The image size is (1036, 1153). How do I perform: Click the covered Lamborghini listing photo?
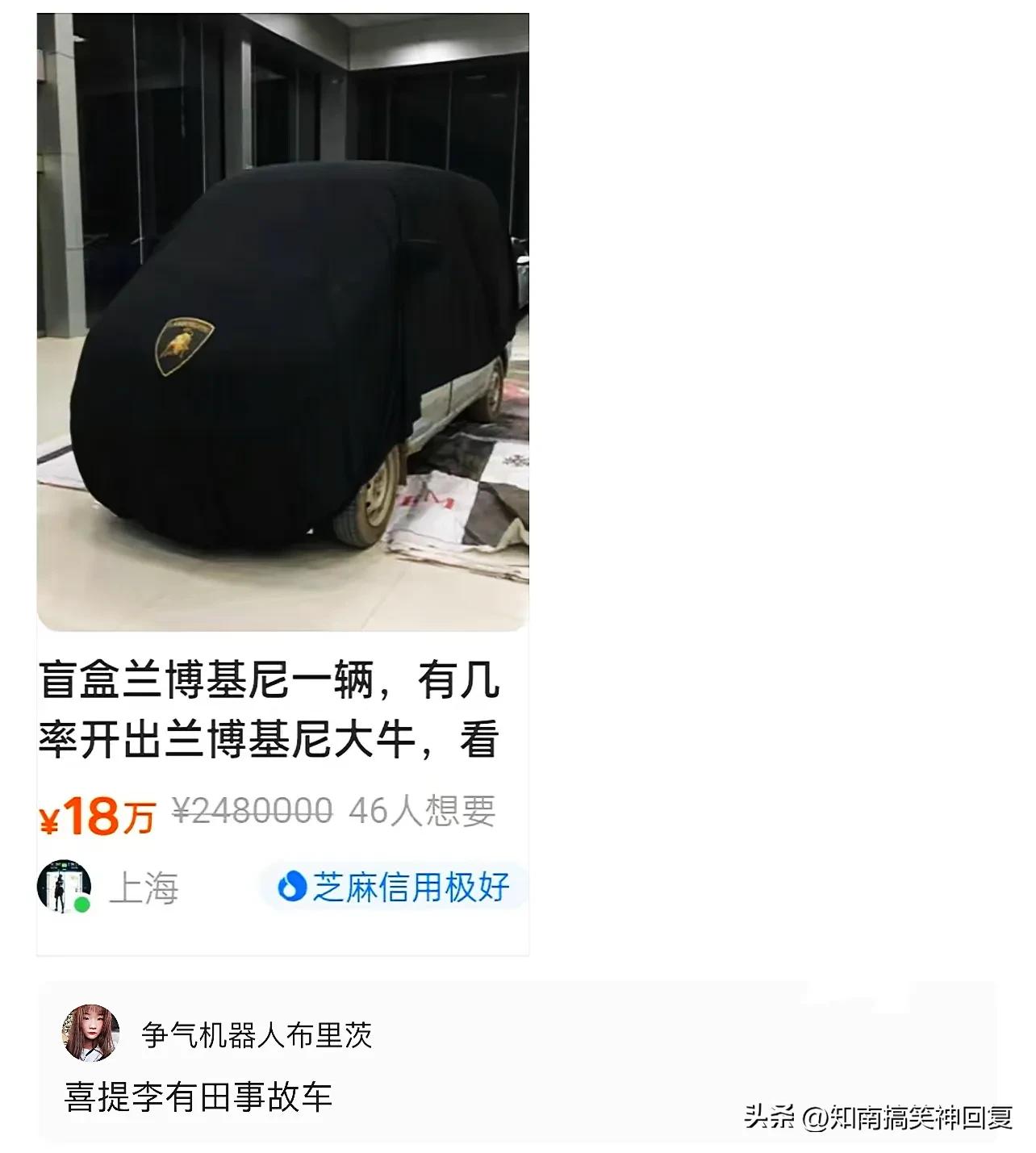[288, 323]
